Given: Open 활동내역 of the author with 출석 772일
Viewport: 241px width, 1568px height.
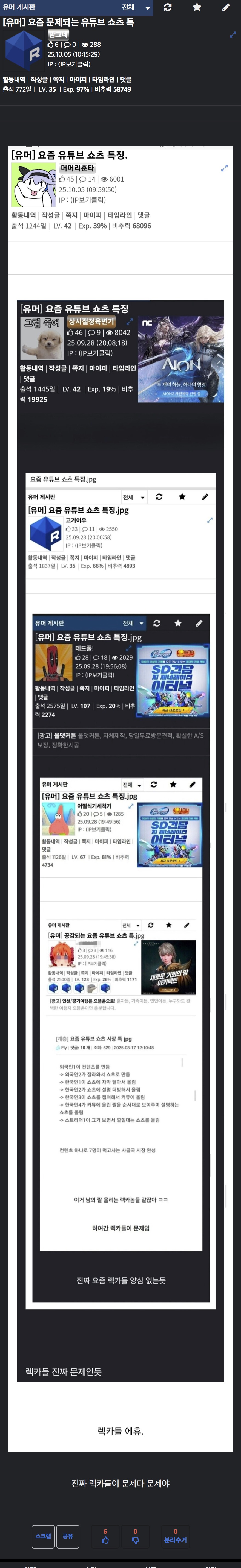Looking at the screenshot, I should point(14,79).
